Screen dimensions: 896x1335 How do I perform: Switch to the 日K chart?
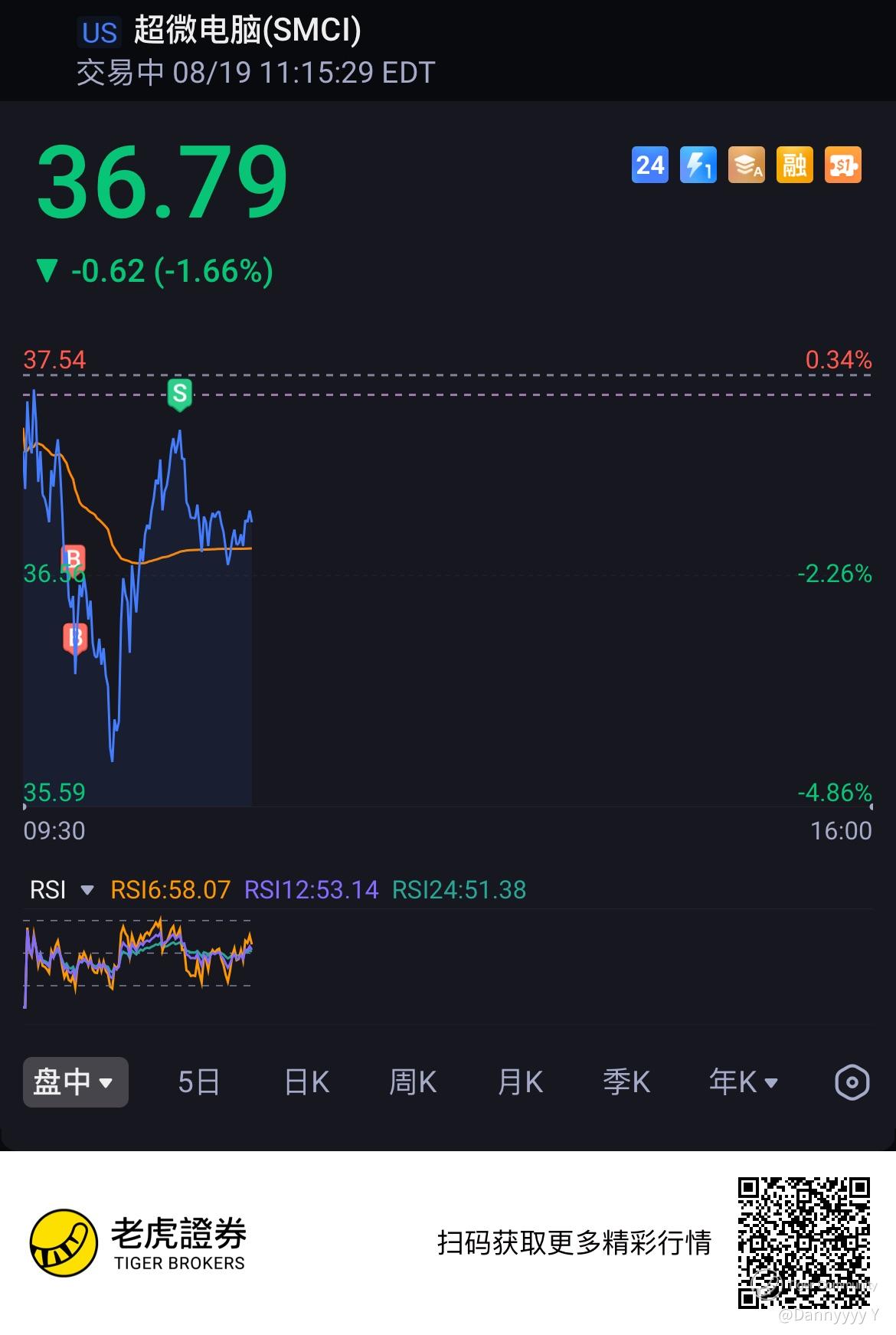coord(306,1082)
